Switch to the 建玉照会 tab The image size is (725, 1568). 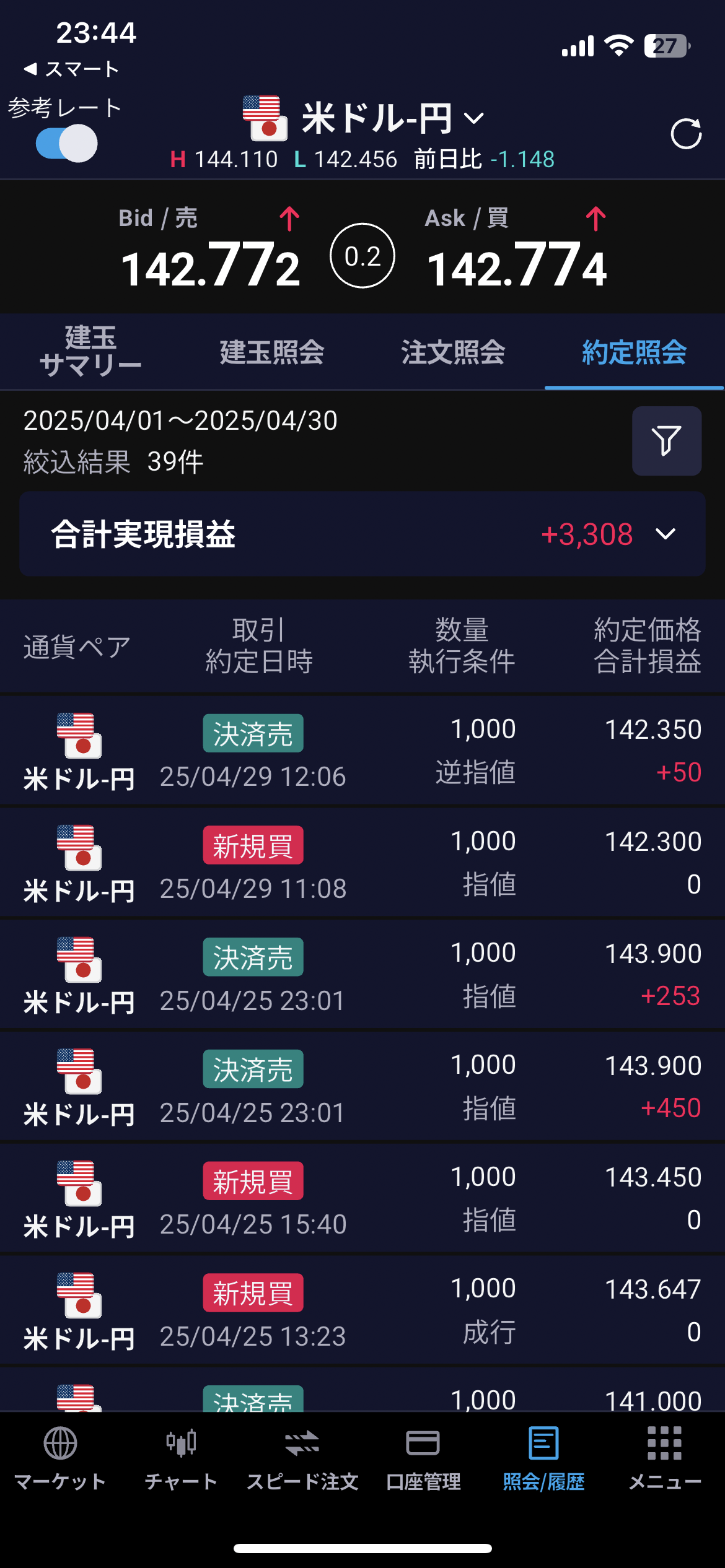click(272, 351)
